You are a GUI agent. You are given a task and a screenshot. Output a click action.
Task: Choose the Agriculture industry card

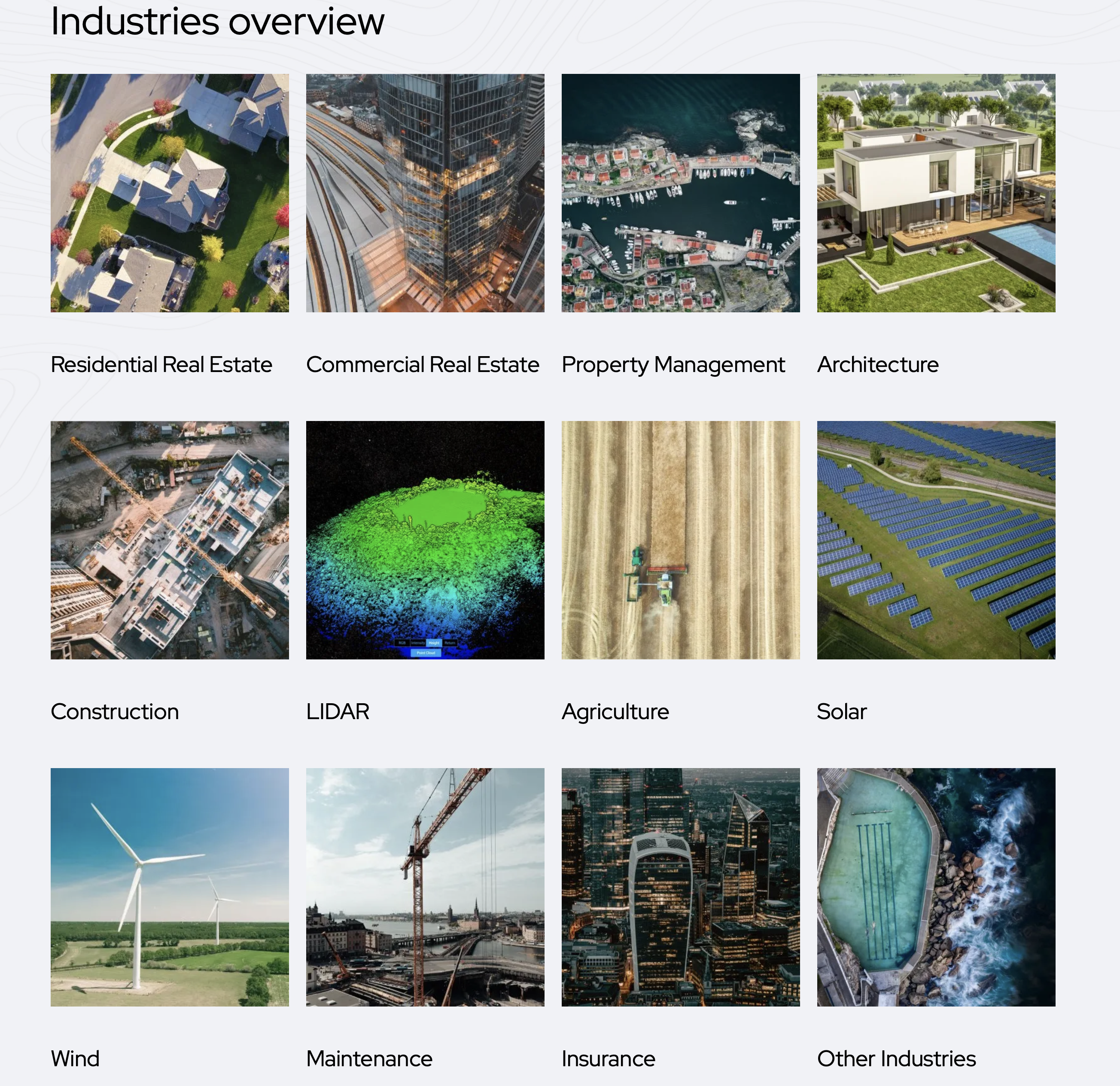click(x=681, y=540)
